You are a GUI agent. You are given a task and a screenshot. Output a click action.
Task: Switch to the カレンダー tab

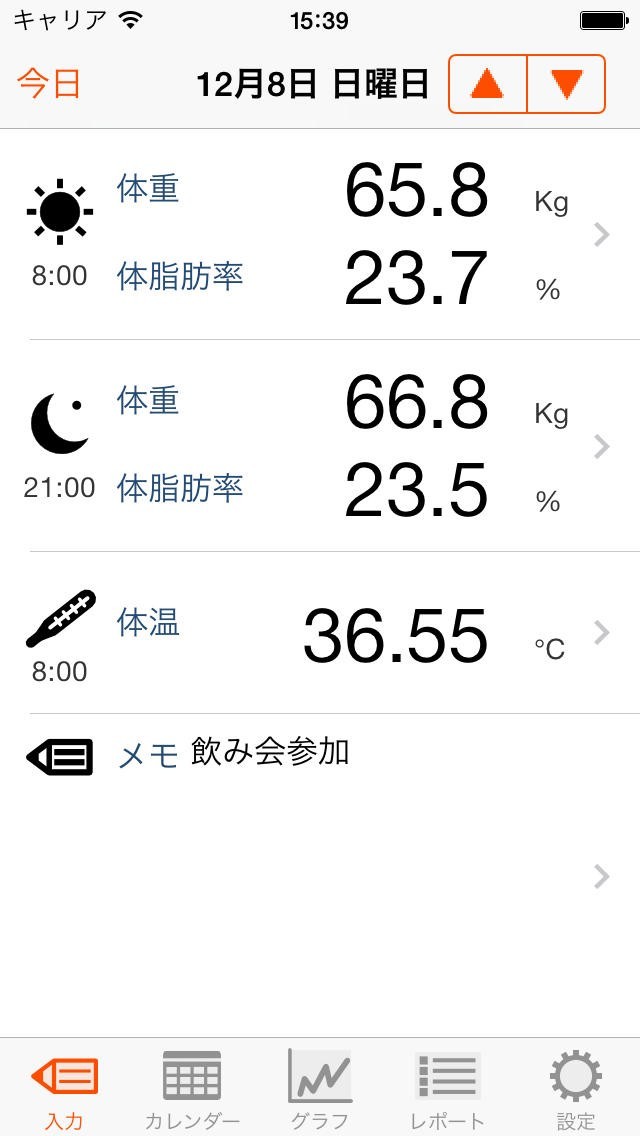192,1088
